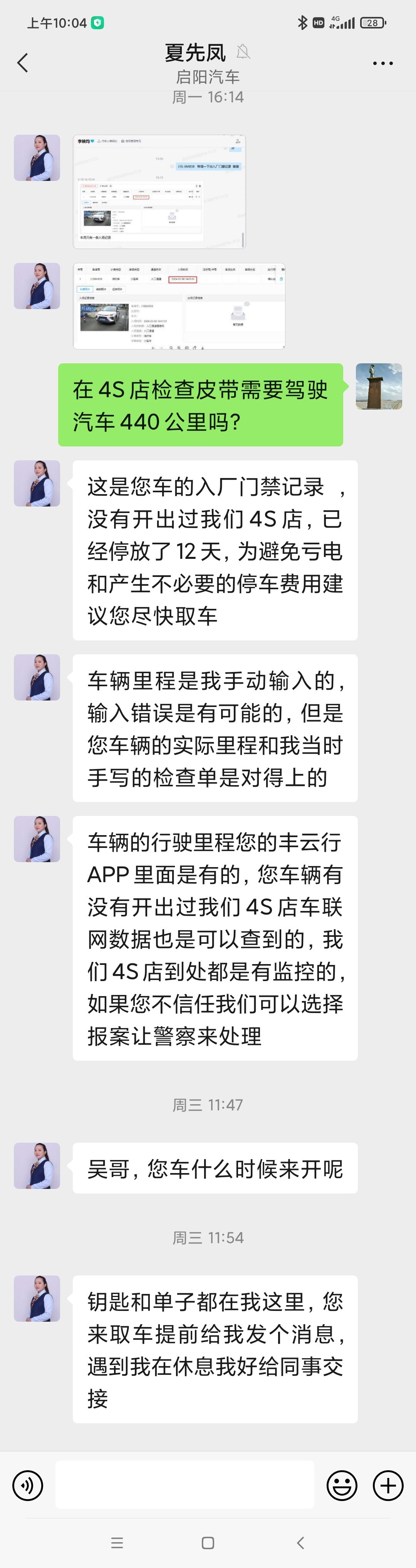The width and height of the screenshot is (416, 1568).
Task: Open the emoji sticker panel
Action: 342,1485
